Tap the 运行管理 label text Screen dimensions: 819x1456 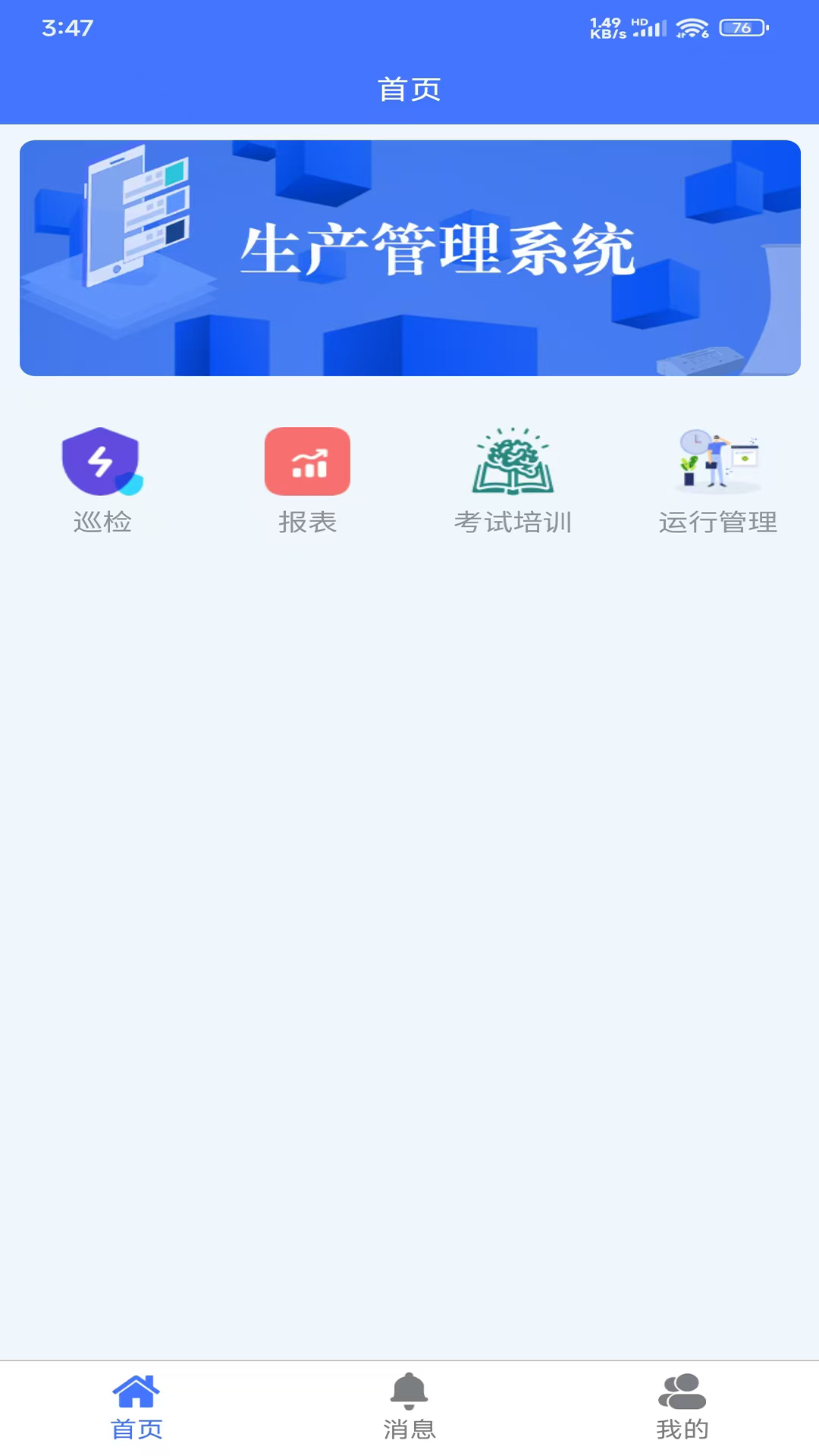[x=719, y=521]
